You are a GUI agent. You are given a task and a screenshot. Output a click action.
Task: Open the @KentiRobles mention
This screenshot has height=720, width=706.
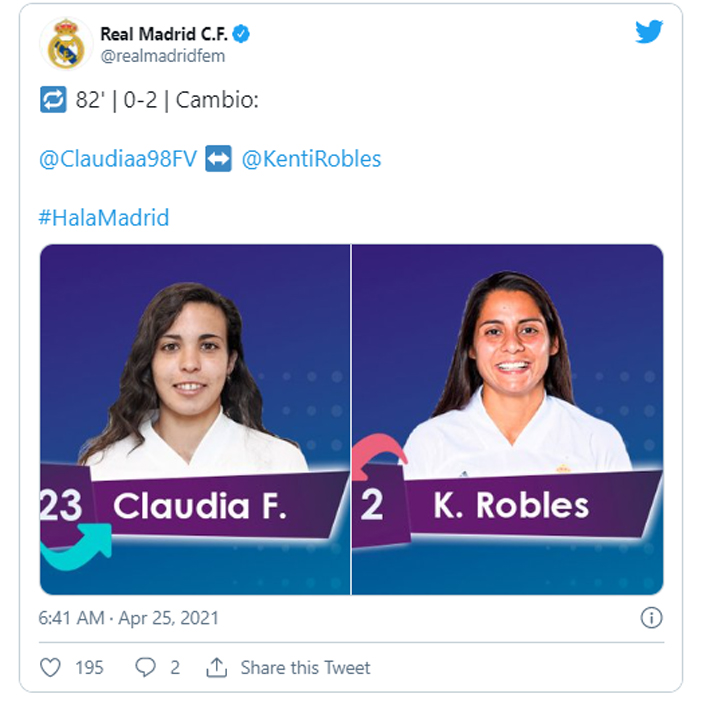coord(311,159)
